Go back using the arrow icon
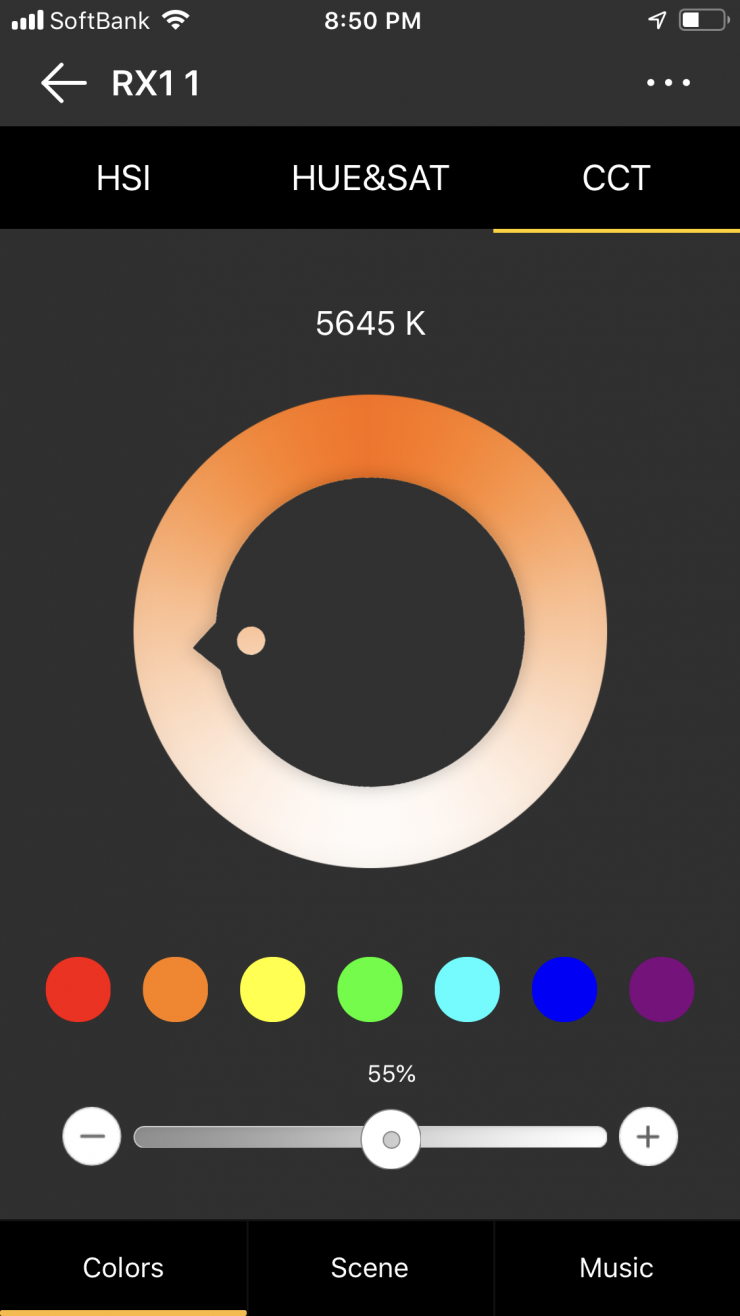Image resolution: width=740 pixels, height=1316 pixels. pyautogui.click(x=63, y=83)
